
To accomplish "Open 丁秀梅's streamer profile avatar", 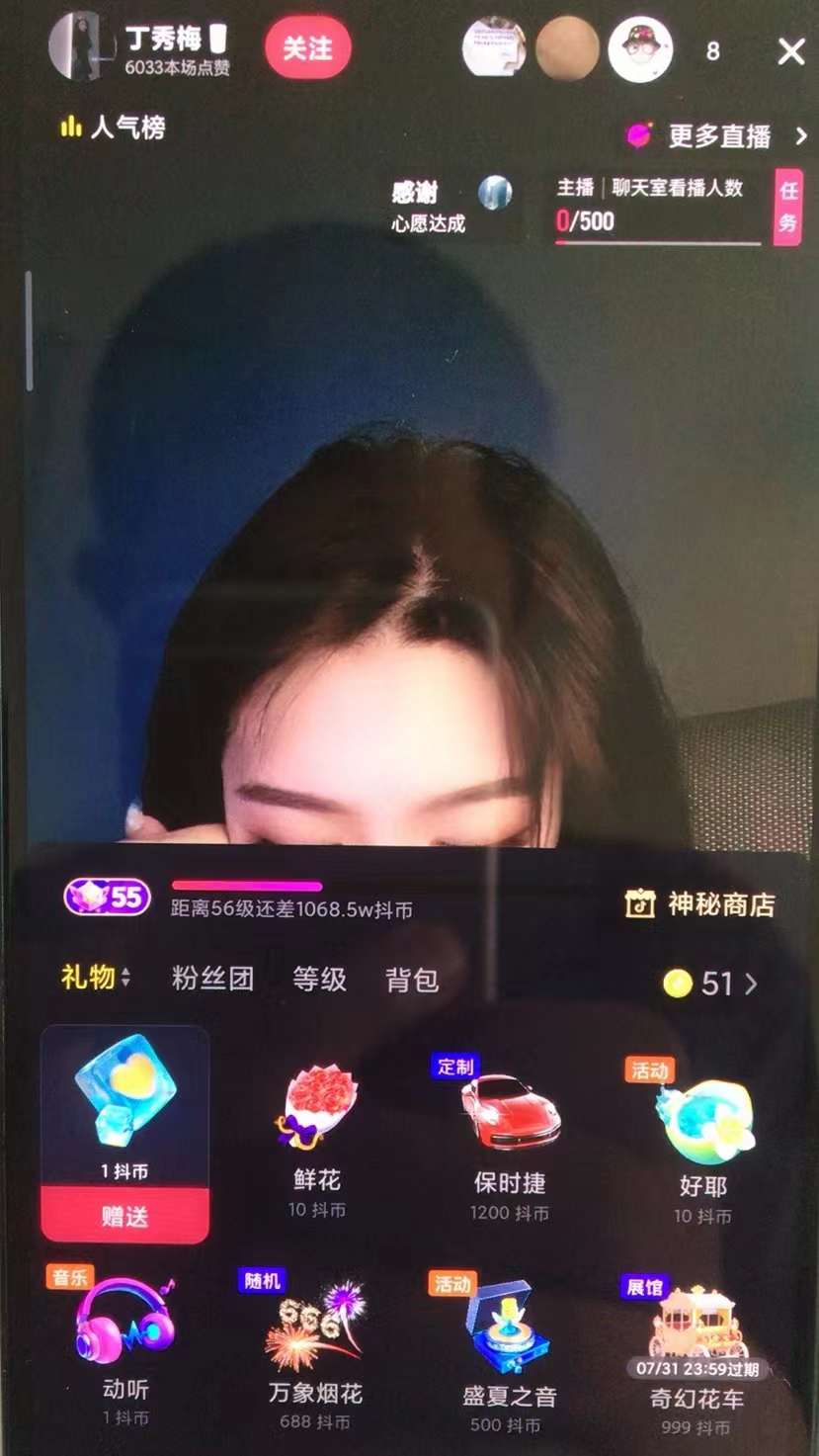I will 78,46.
